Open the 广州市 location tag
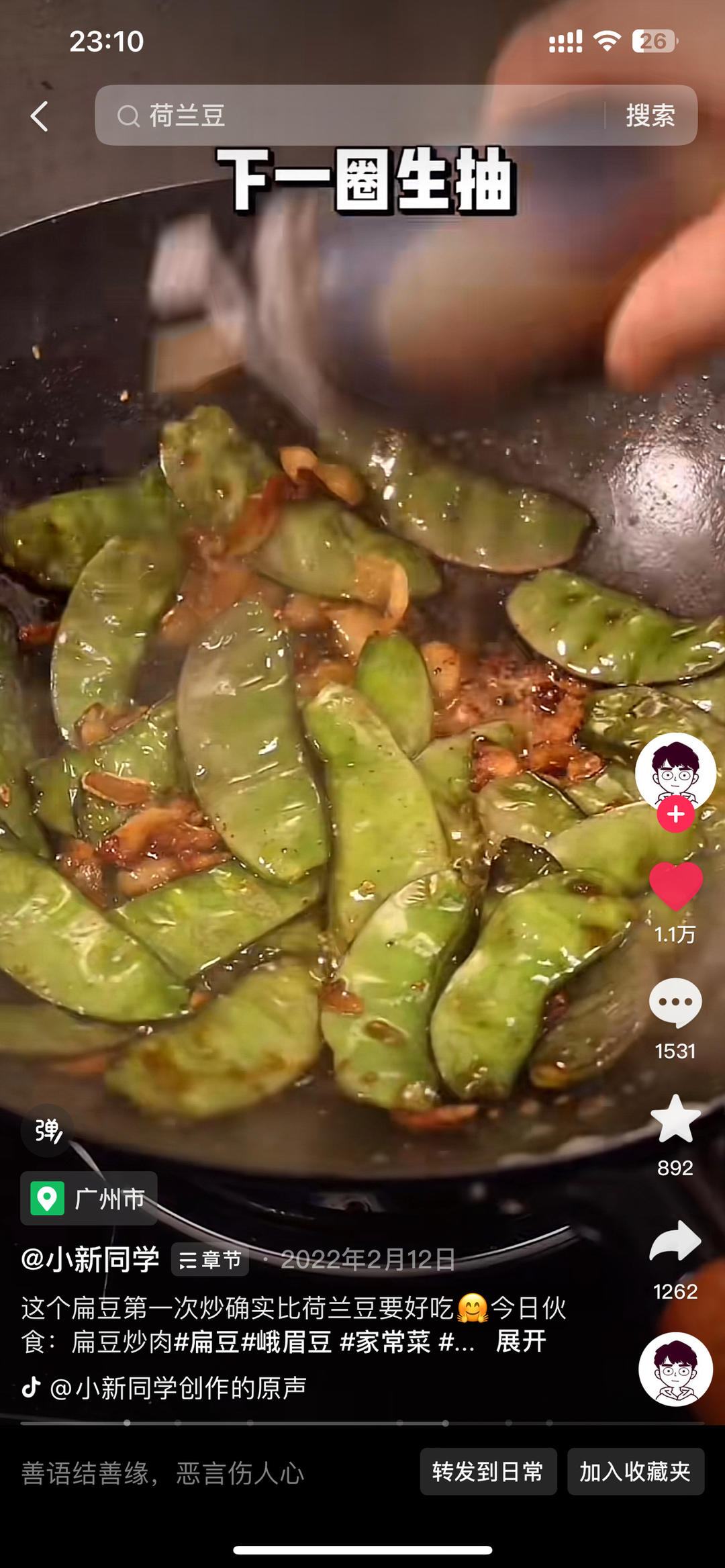725x1568 pixels. (89, 1199)
